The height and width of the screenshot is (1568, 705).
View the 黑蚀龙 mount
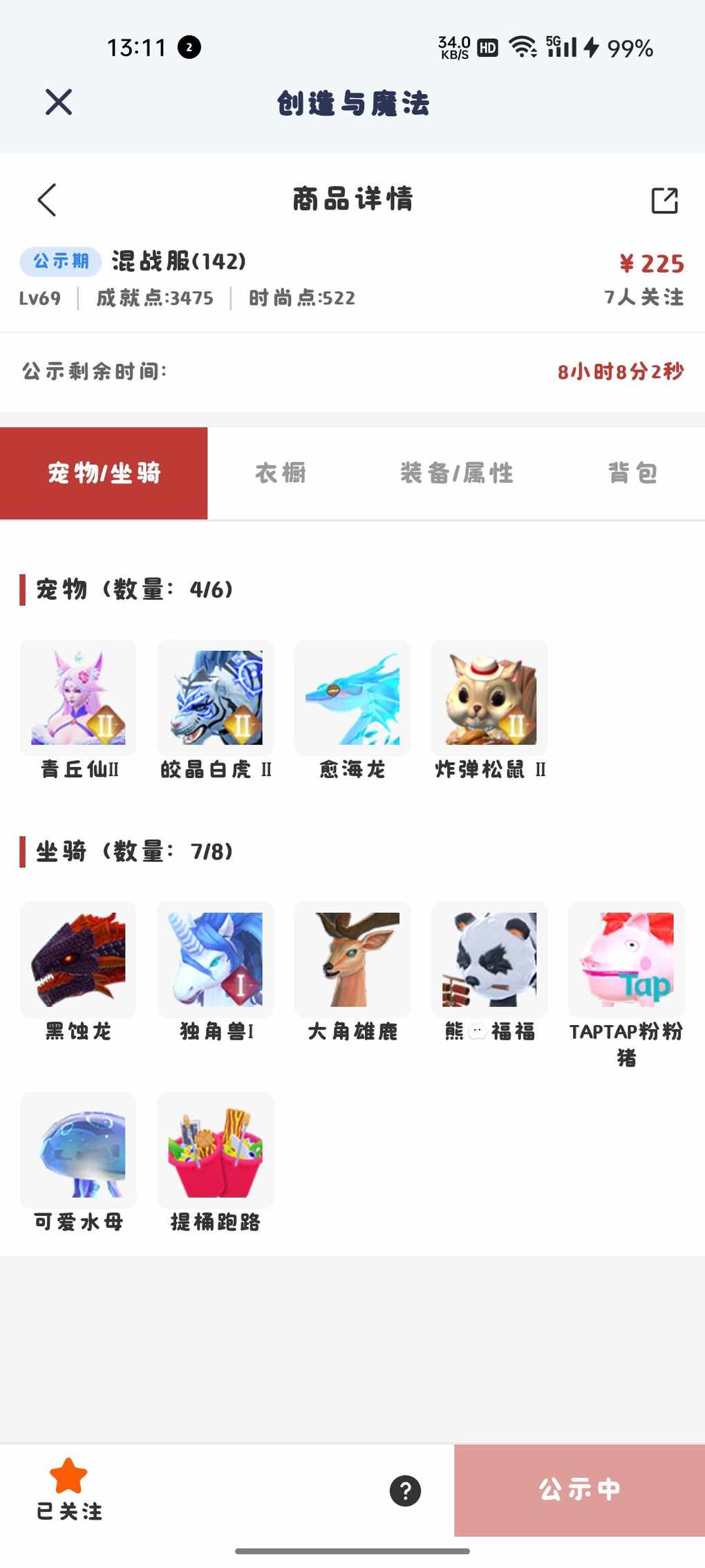78,959
